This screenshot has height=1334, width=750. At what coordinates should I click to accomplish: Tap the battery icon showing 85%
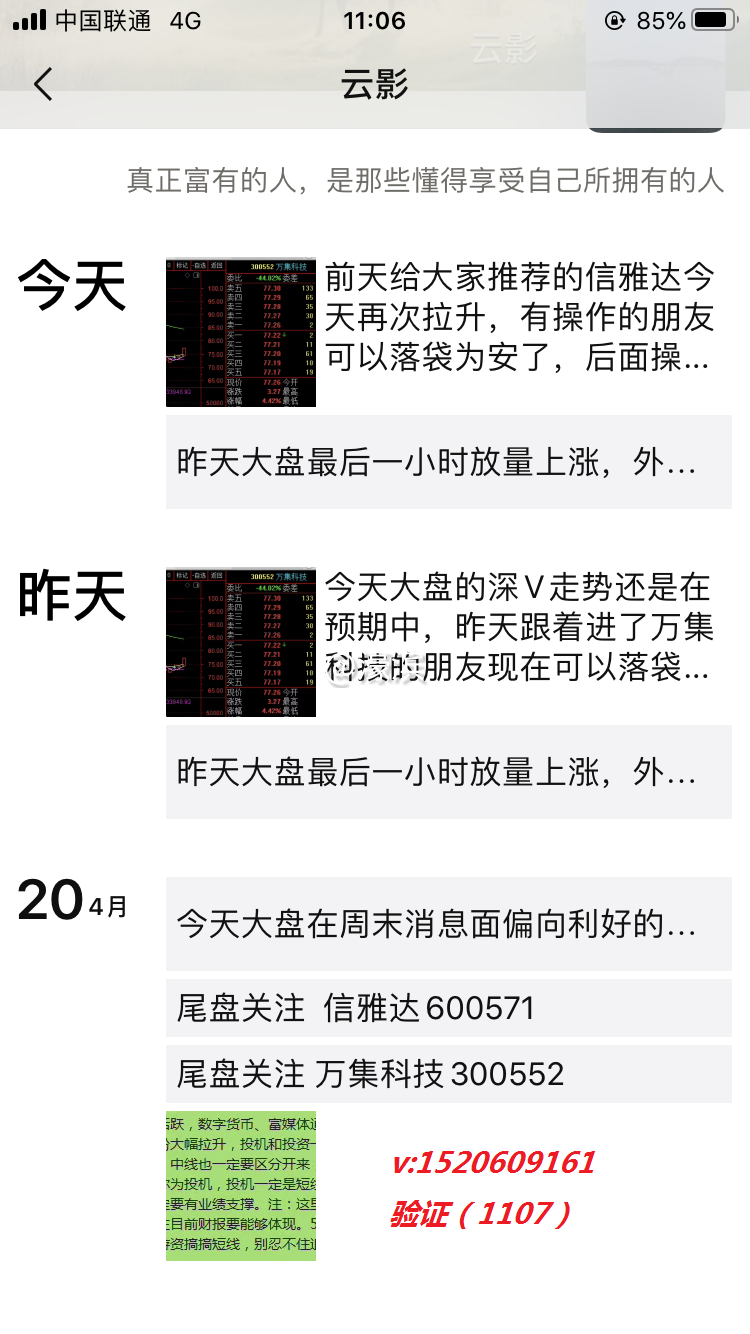pos(712,18)
